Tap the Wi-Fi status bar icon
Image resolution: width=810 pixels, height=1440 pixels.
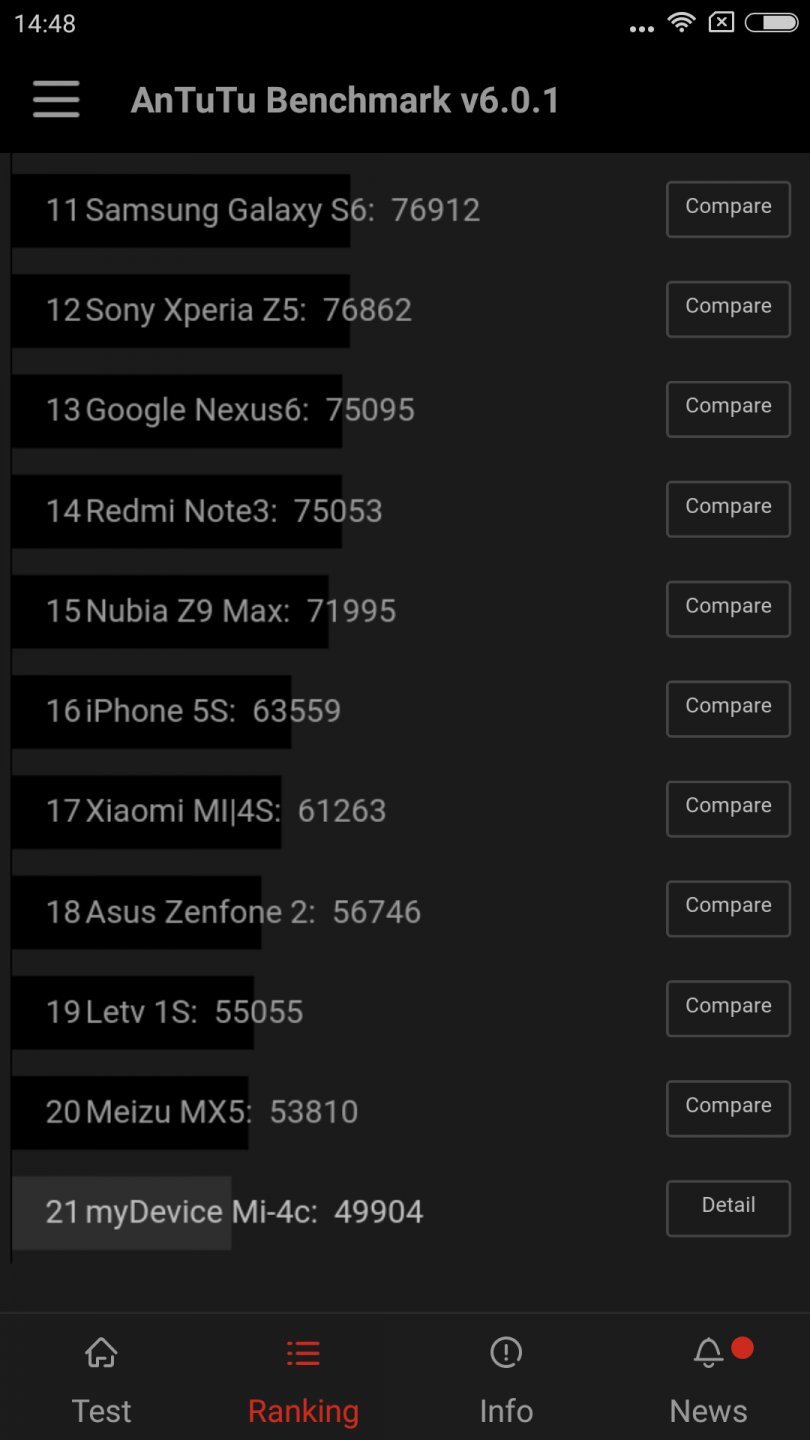[681, 22]
